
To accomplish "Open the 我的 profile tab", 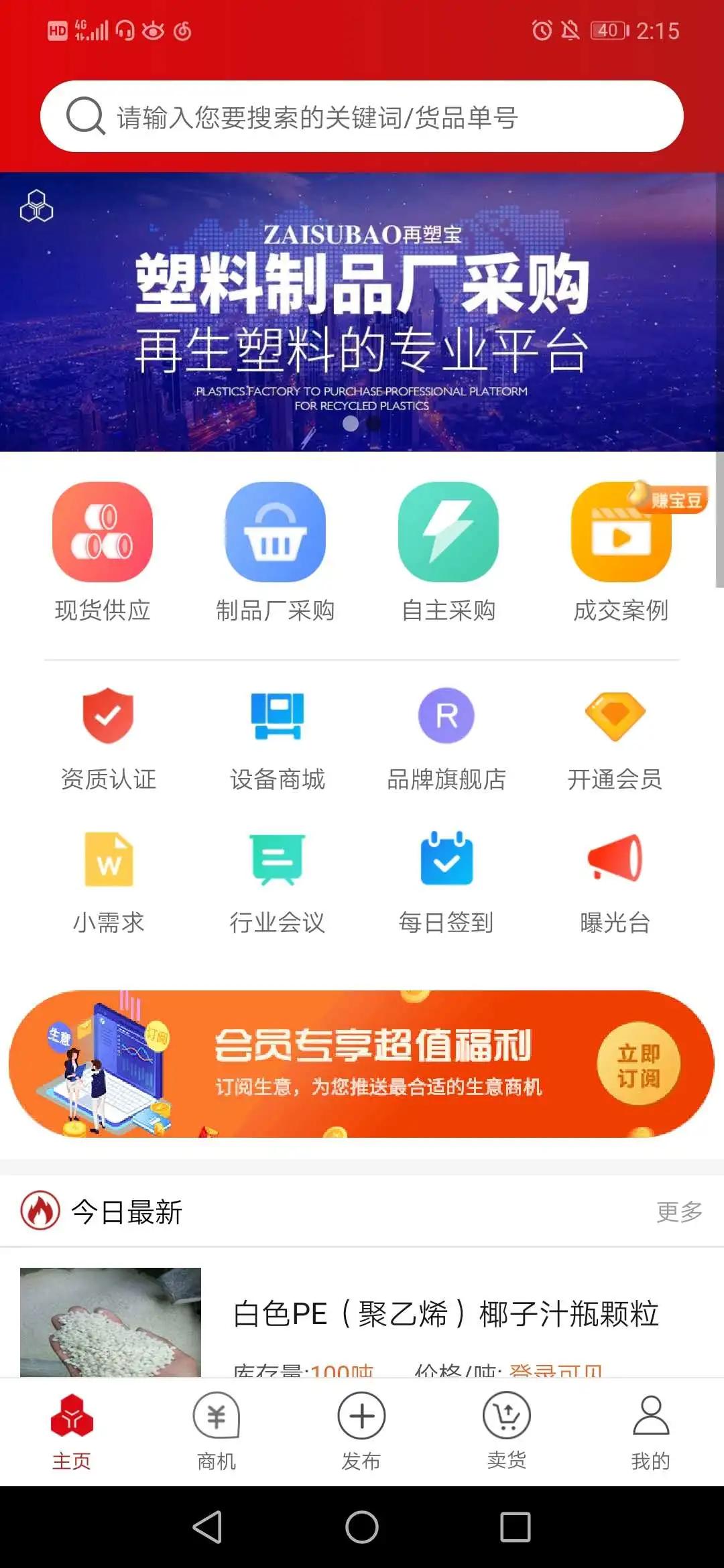I will (650, 1427).
